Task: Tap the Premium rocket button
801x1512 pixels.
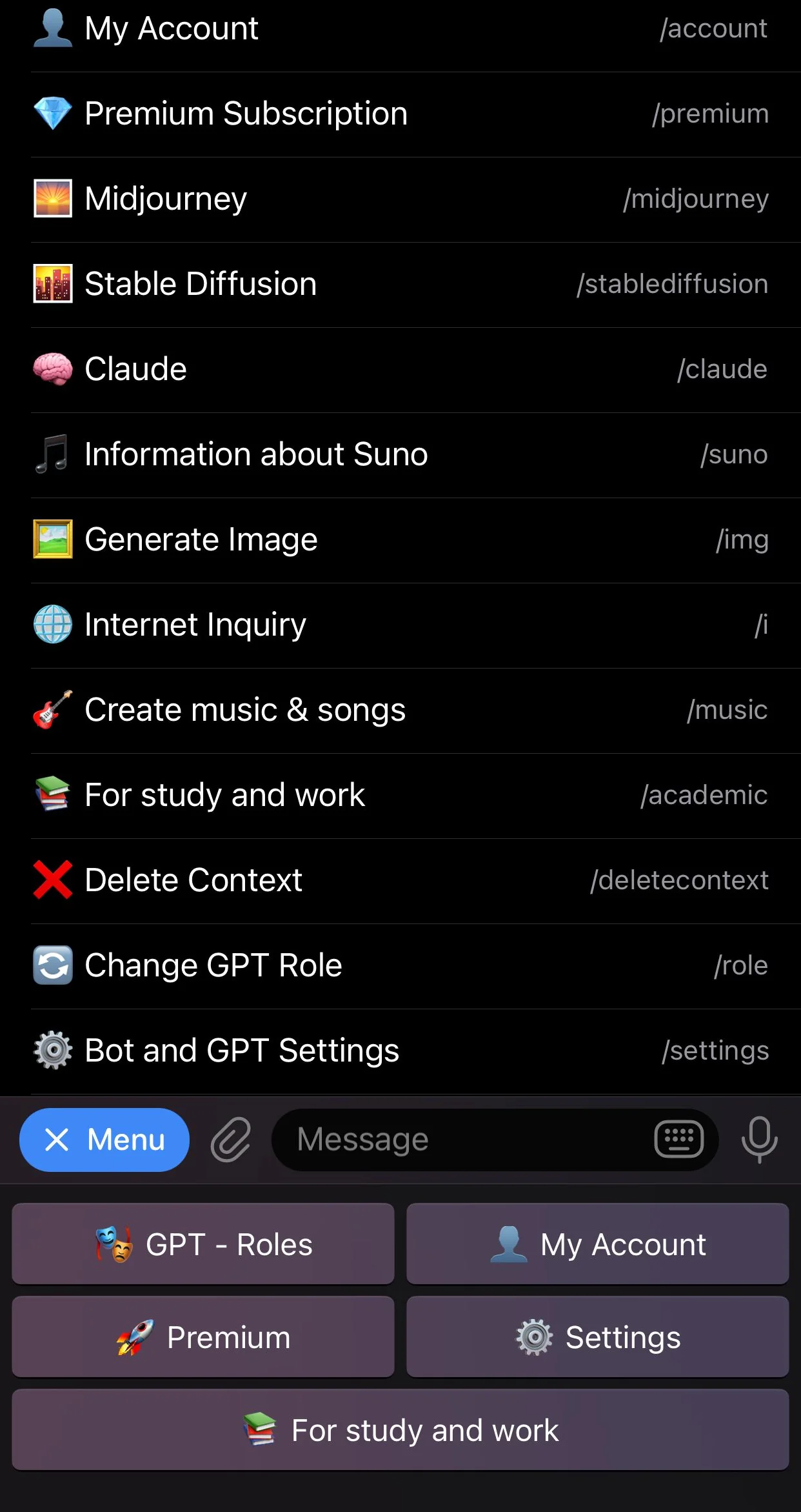Action: point(203,1336)
